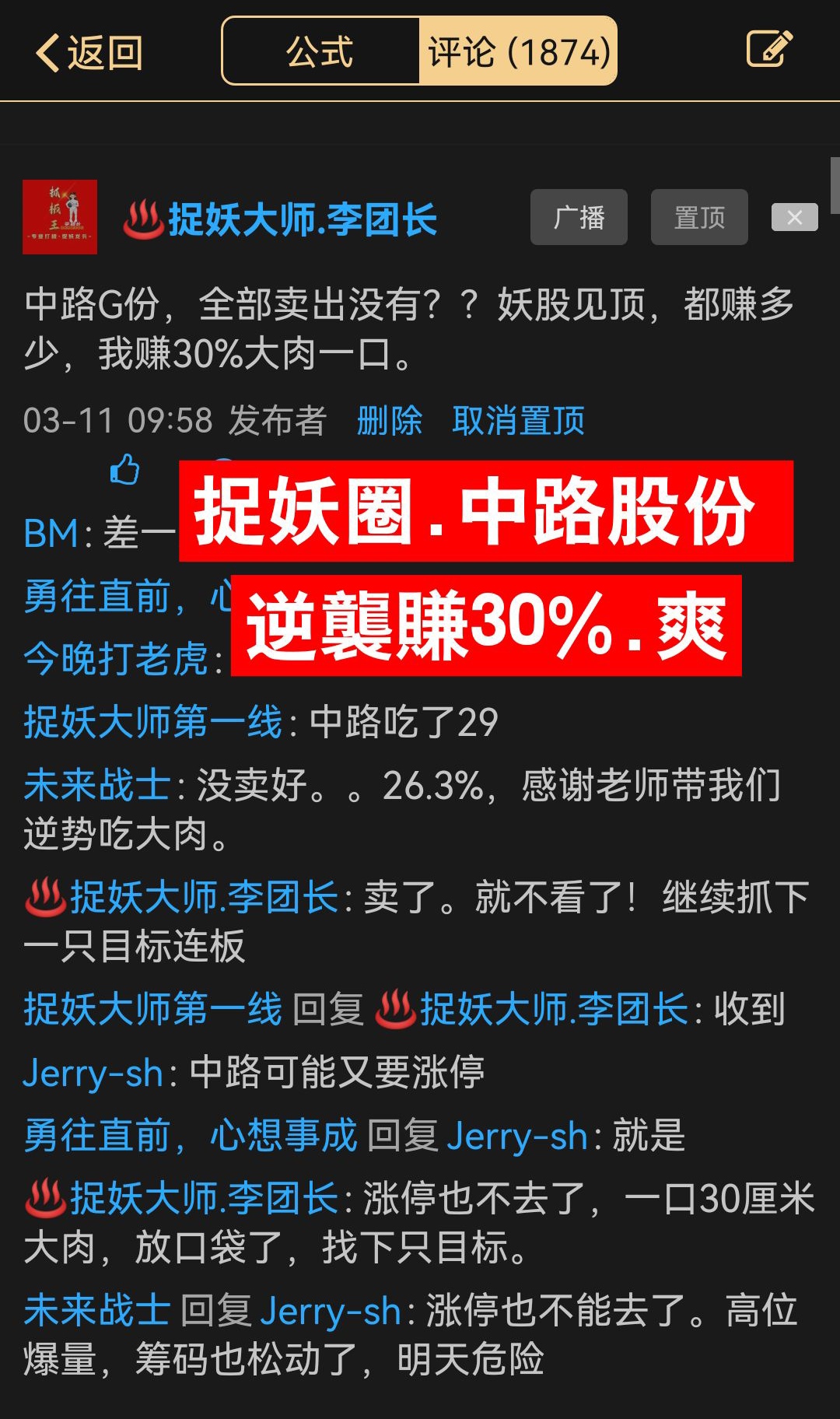Open 捉妖大师.李团长's profile avatar
The height and width of the screenshot is (1419, 840).
coord(60,217)
